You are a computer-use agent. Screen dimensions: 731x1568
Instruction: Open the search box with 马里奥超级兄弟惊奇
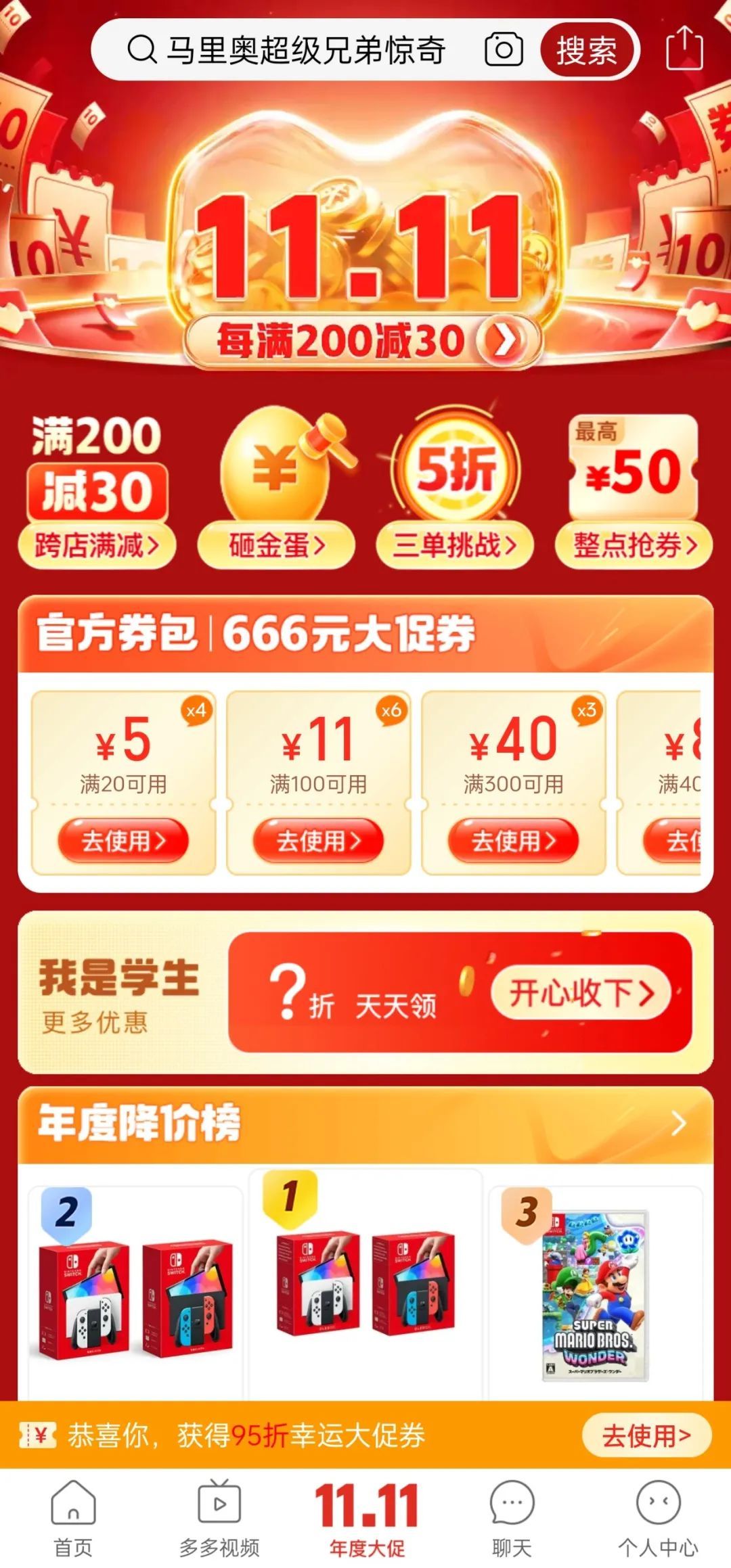[x=305, y=50]
